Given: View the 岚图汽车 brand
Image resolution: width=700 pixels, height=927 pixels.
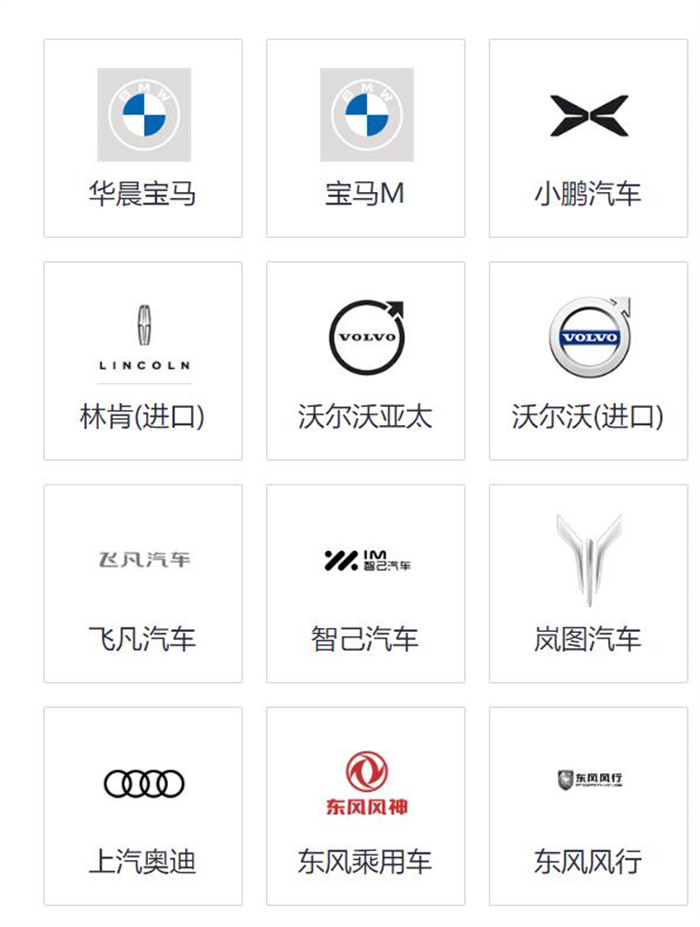Looking at the screenshot, I should click(588, 584).
